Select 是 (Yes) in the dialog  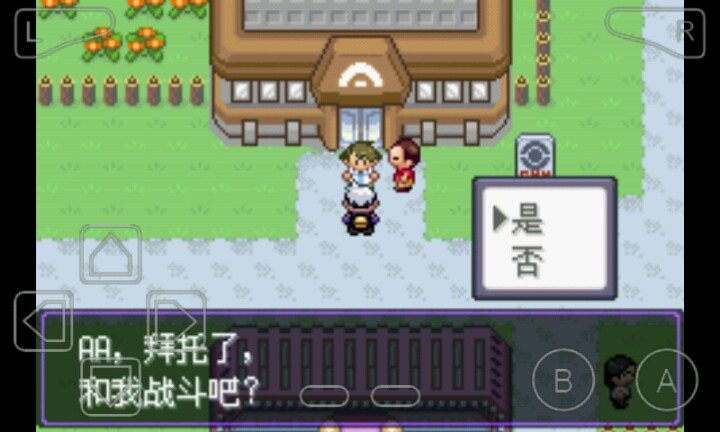coord(527,219)
